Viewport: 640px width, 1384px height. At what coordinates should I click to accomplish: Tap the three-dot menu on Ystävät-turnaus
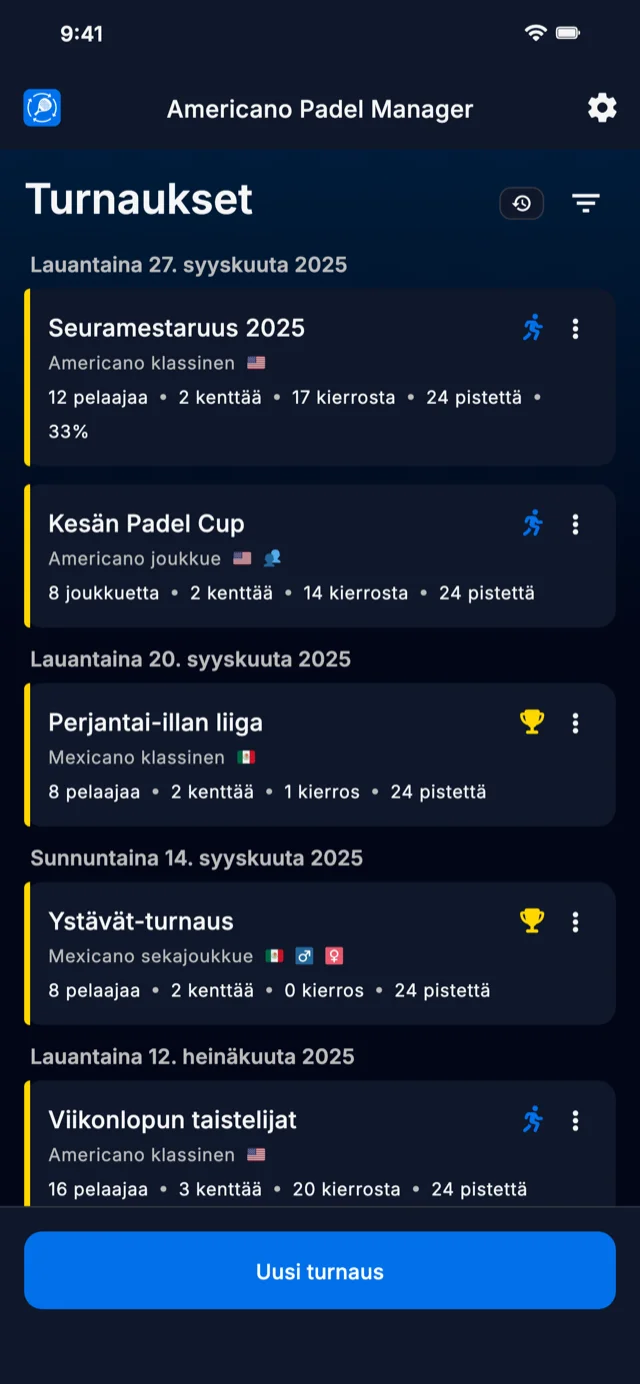(x=575, y=922)
